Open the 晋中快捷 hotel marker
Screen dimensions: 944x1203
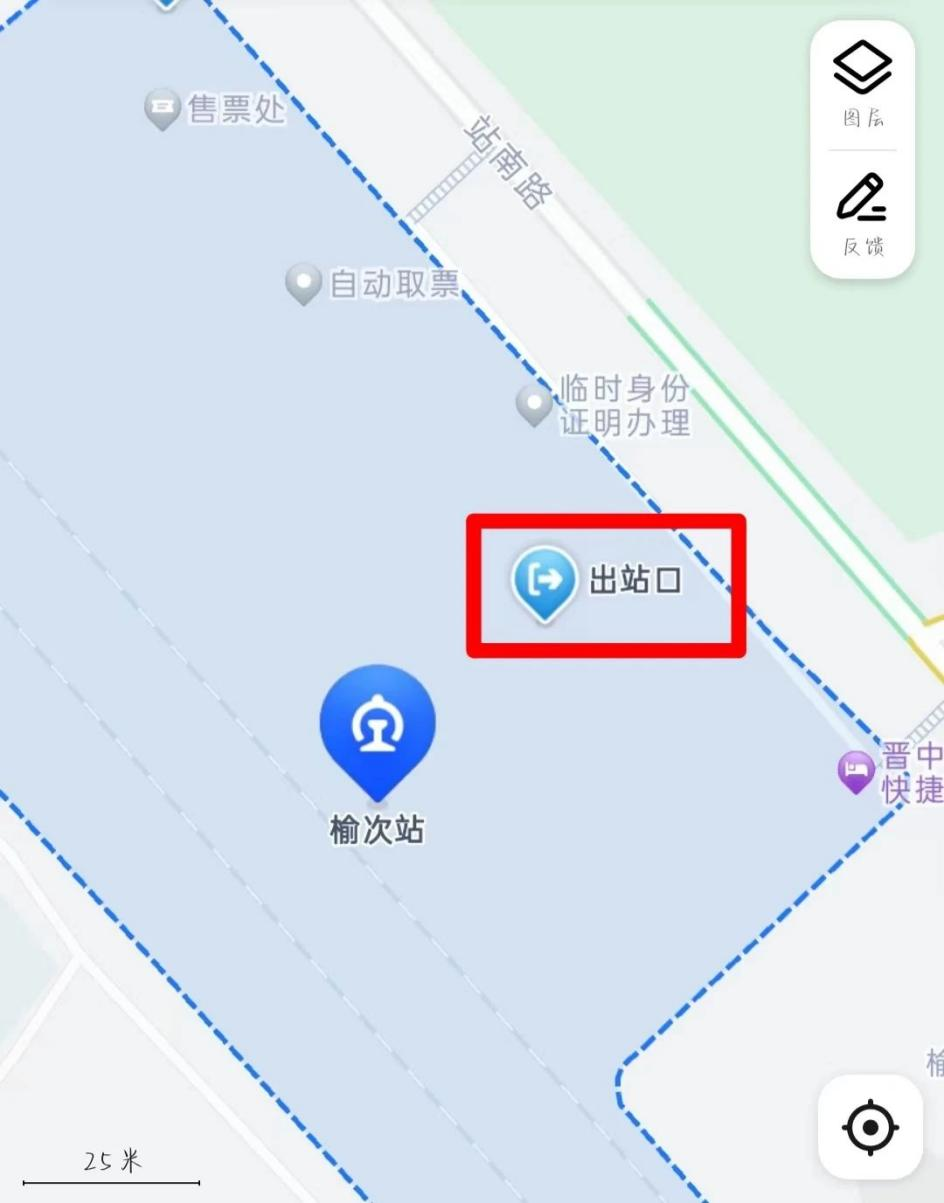click(856, 771)
